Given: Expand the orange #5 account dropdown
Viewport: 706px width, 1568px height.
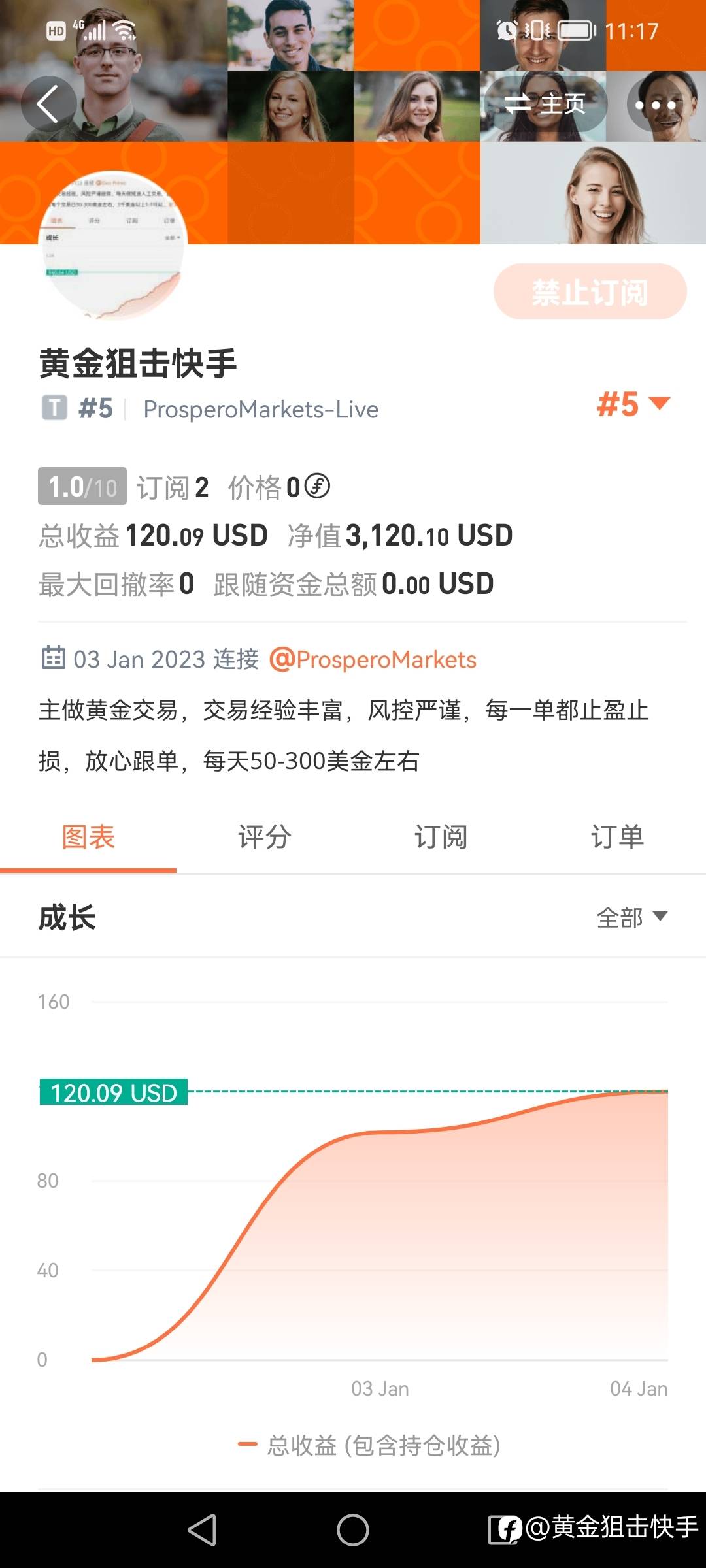Looking at the screenshot, I should 633,404.
